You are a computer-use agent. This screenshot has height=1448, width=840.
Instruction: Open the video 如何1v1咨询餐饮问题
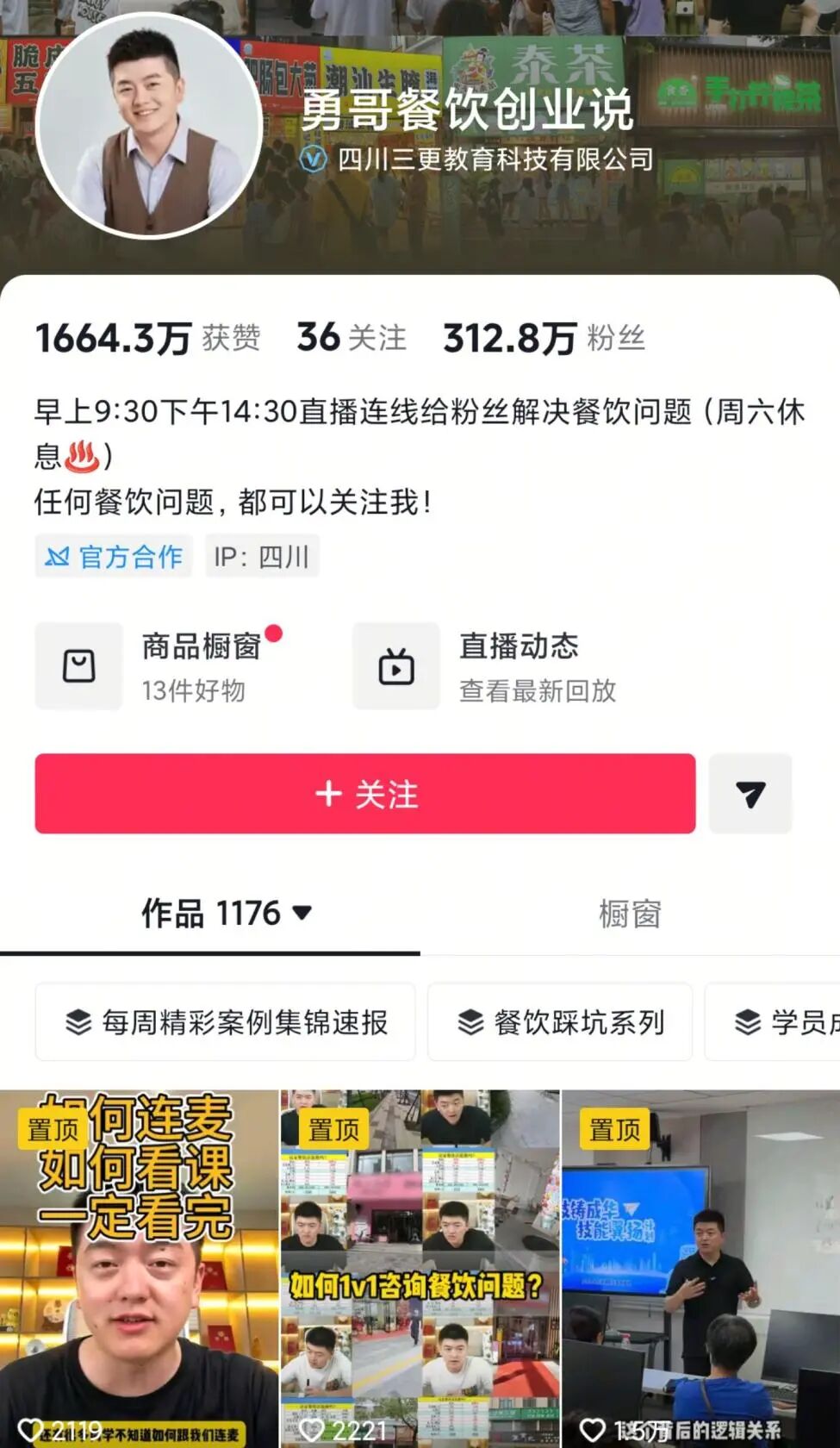tap(420, 1267)
